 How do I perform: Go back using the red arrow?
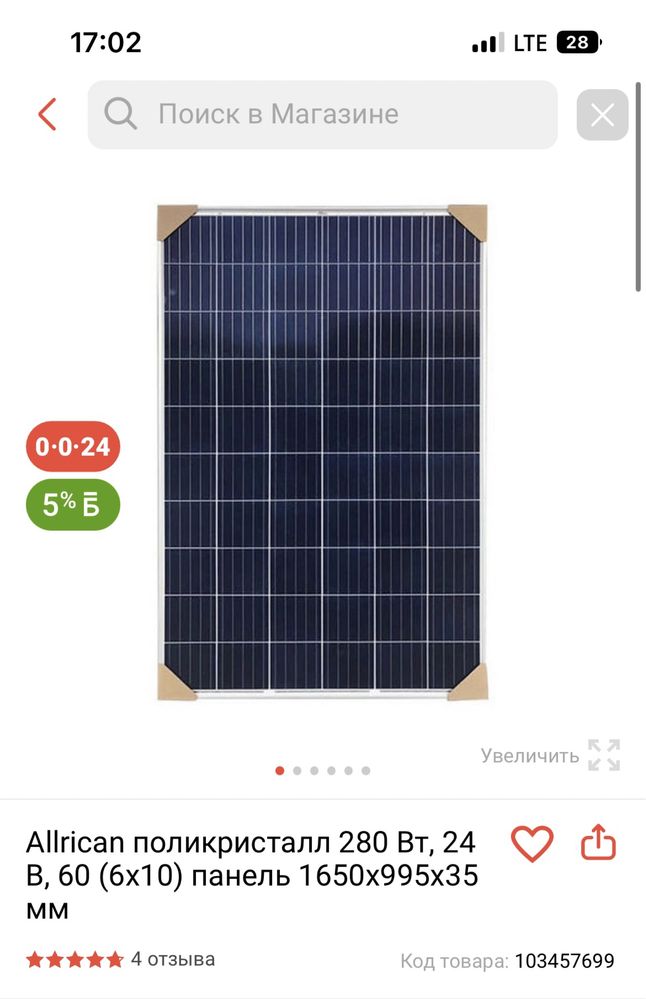(47, 114)
